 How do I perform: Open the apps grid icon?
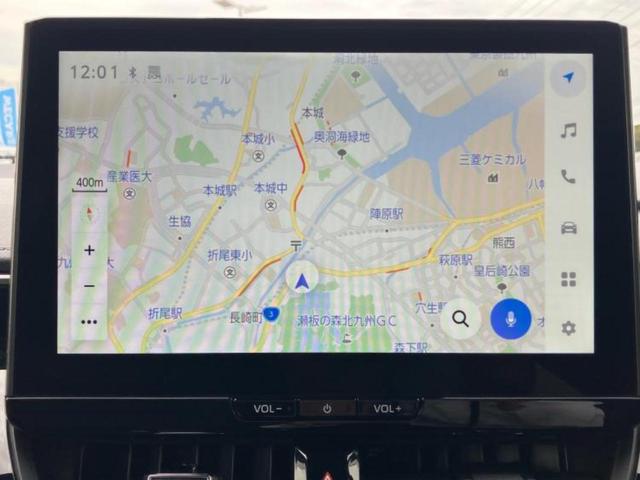[x=568, y=279]
